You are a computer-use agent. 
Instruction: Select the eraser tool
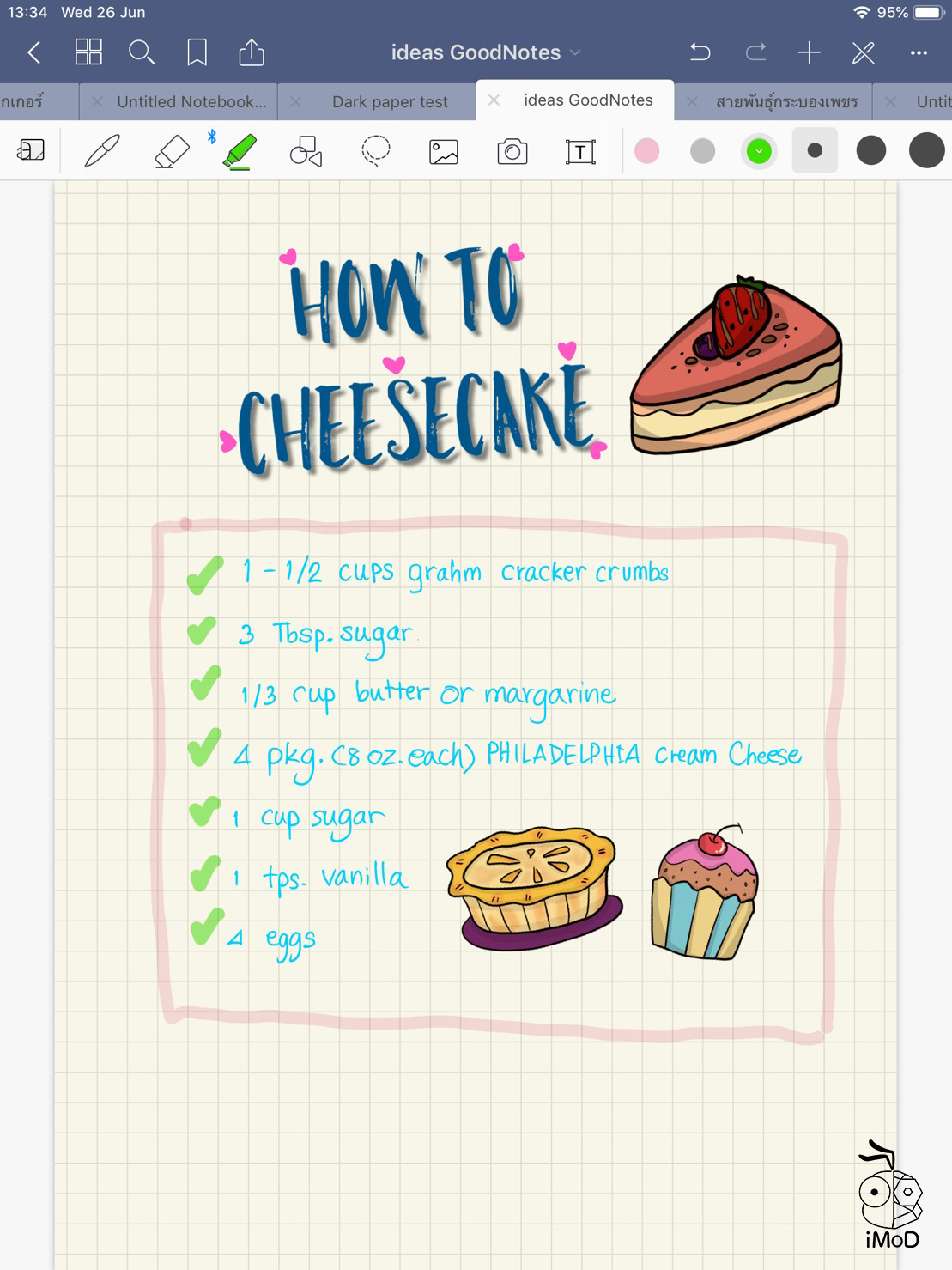tap(172, 152)
